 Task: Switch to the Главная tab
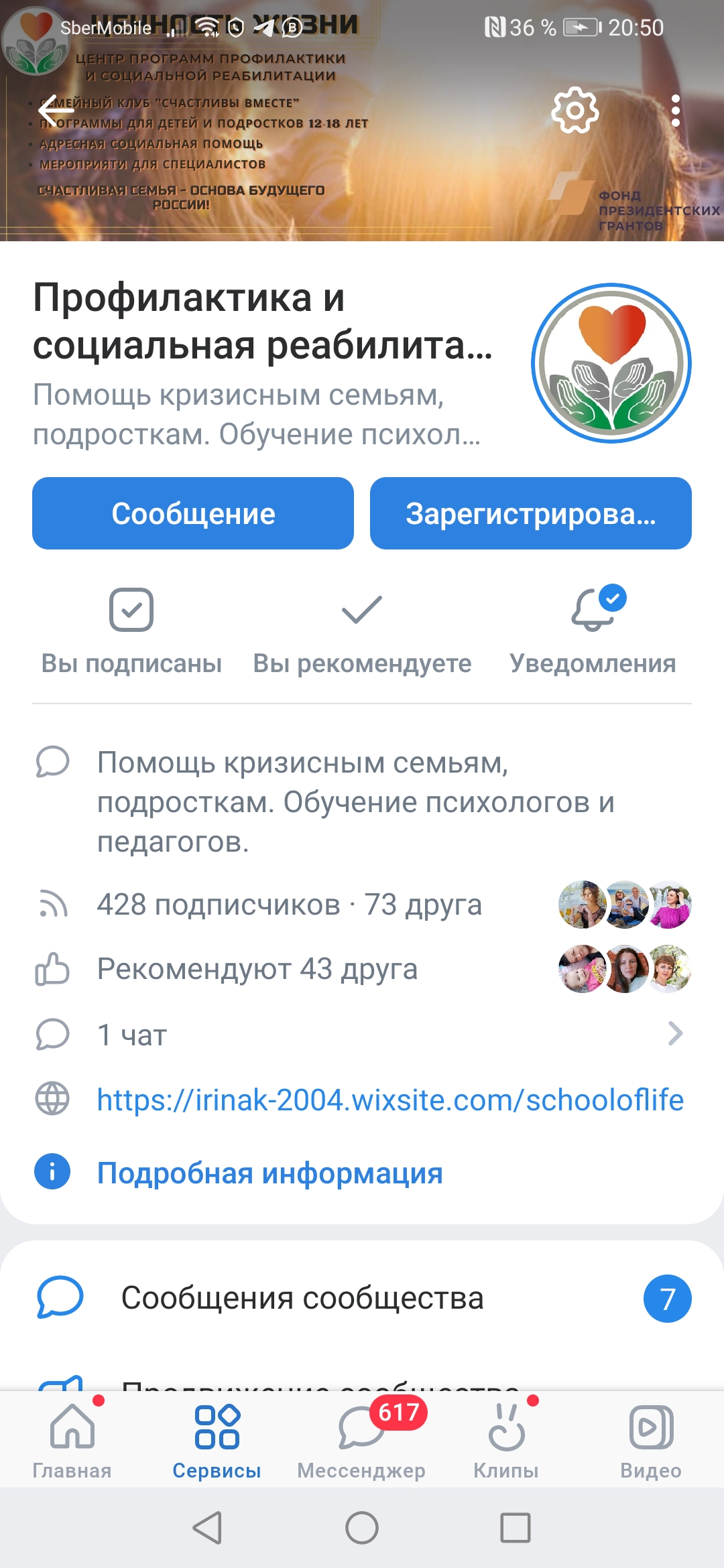(x=72, y=1441)
